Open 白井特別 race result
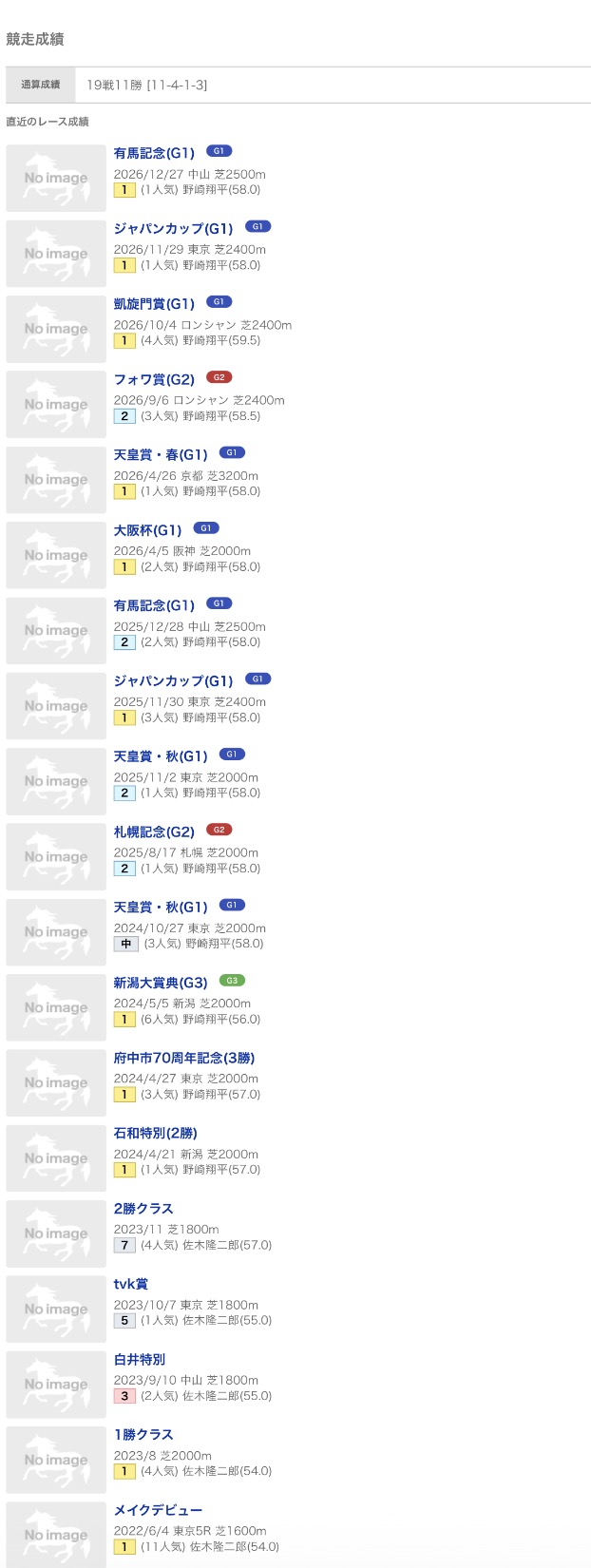 [x=140, y=1359]
